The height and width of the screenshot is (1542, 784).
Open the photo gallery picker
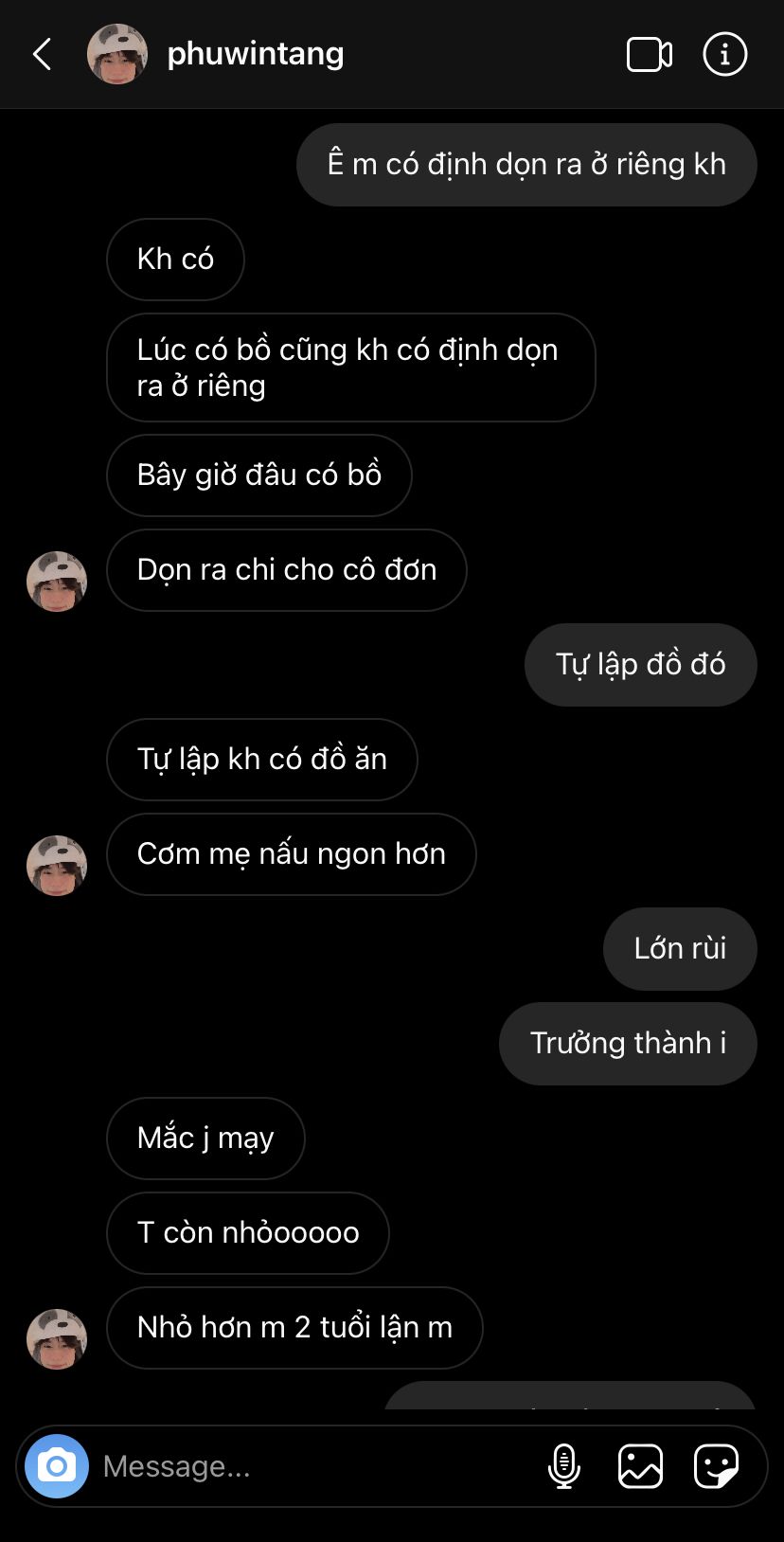coord(640,1466)
